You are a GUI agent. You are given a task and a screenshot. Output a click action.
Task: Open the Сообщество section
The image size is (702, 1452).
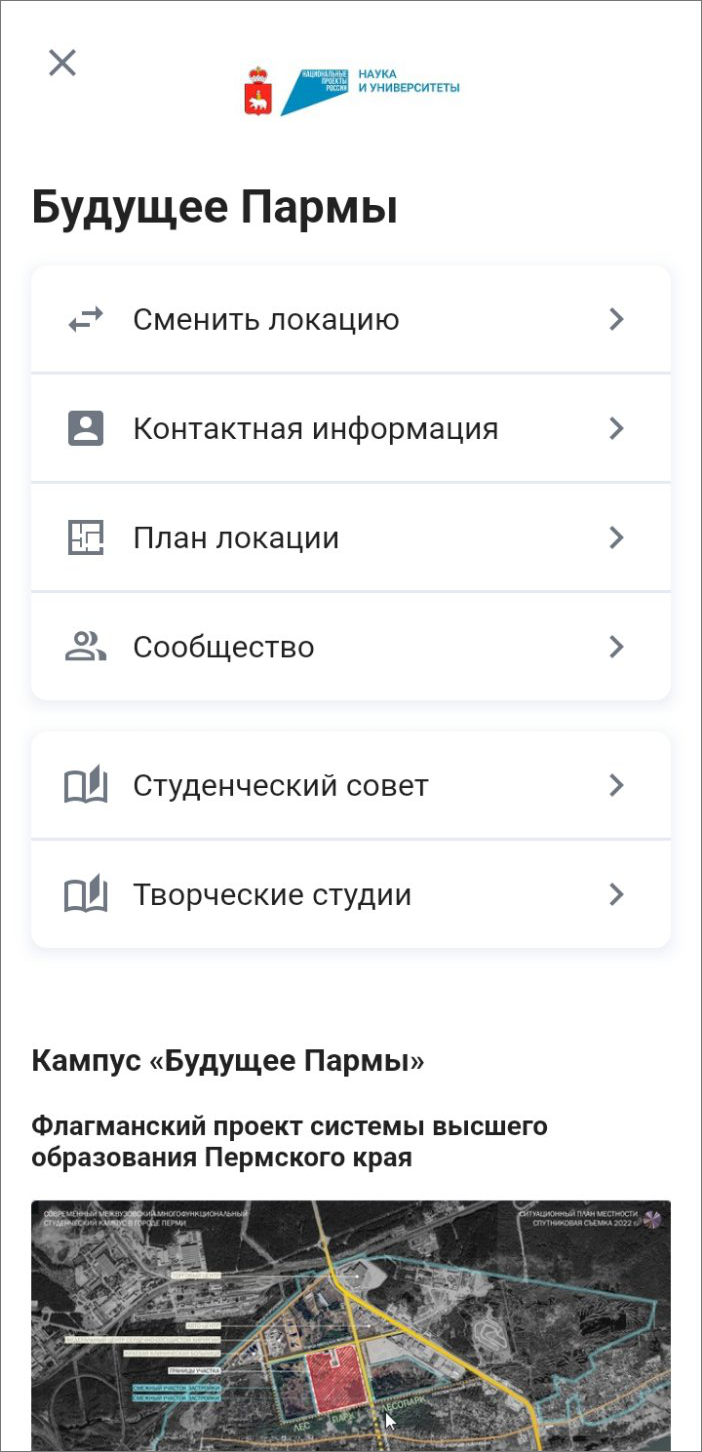[350, 647]
